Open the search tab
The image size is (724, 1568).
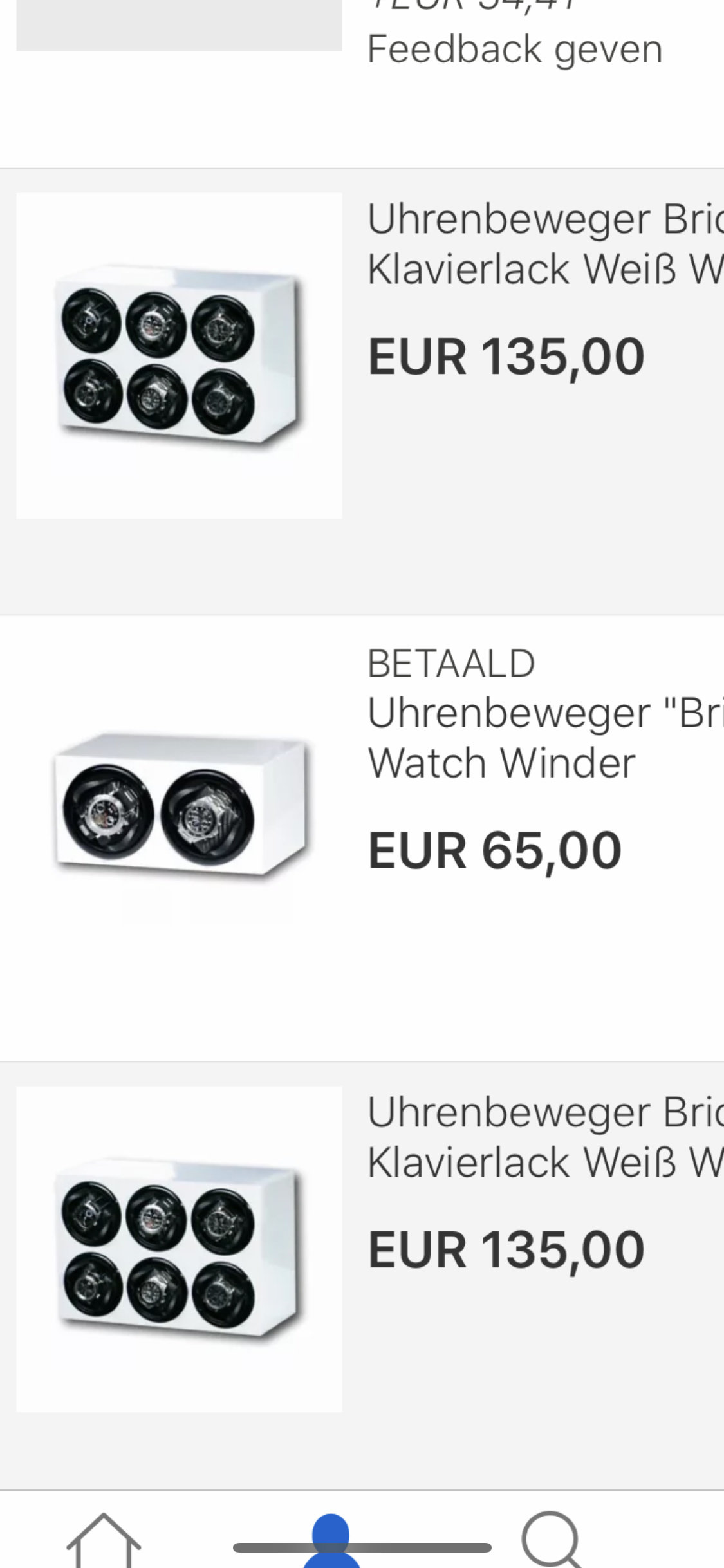[x=552, y=1540]
